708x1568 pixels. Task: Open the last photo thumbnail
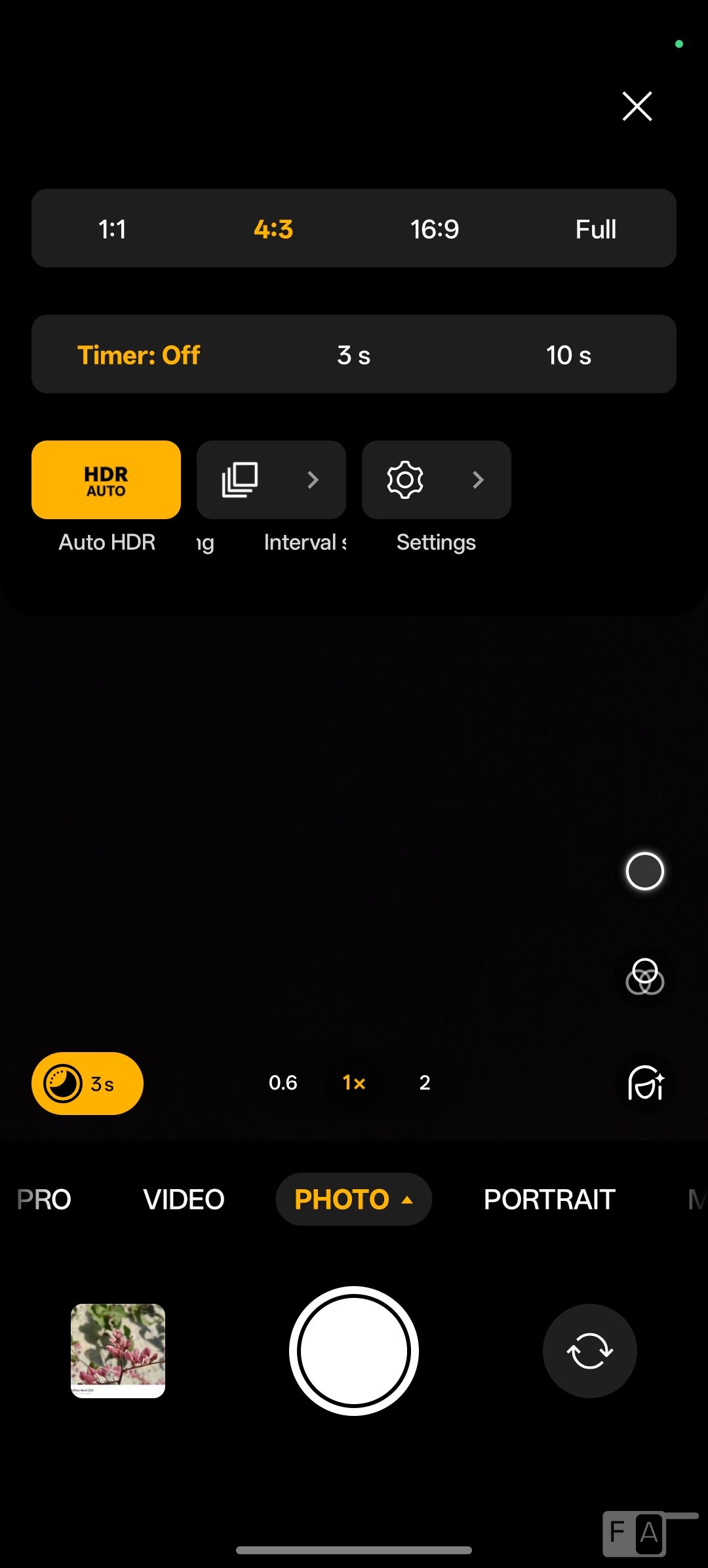tap(118, 1350)
